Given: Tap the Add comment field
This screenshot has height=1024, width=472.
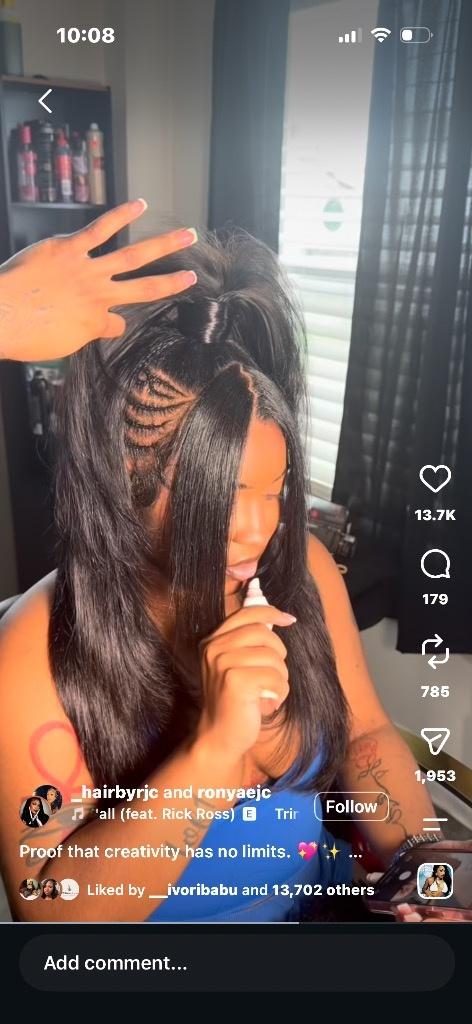Looking at the screenshot, I should 236,963.
